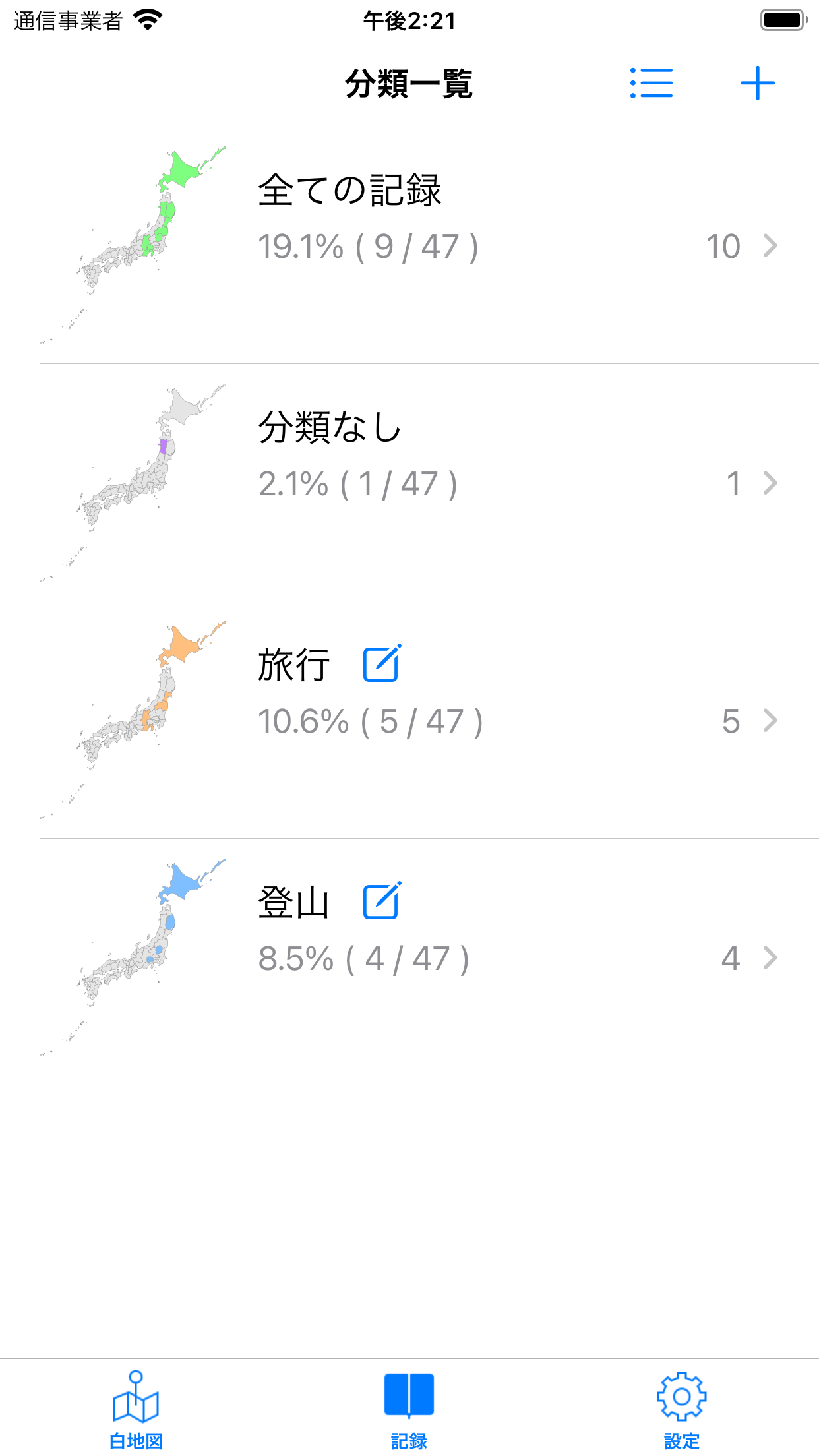Screen dimensions: 819x1456
Task: Open the 旅行 category chevron
Action: pyautogui.click(x=770, y=721)
